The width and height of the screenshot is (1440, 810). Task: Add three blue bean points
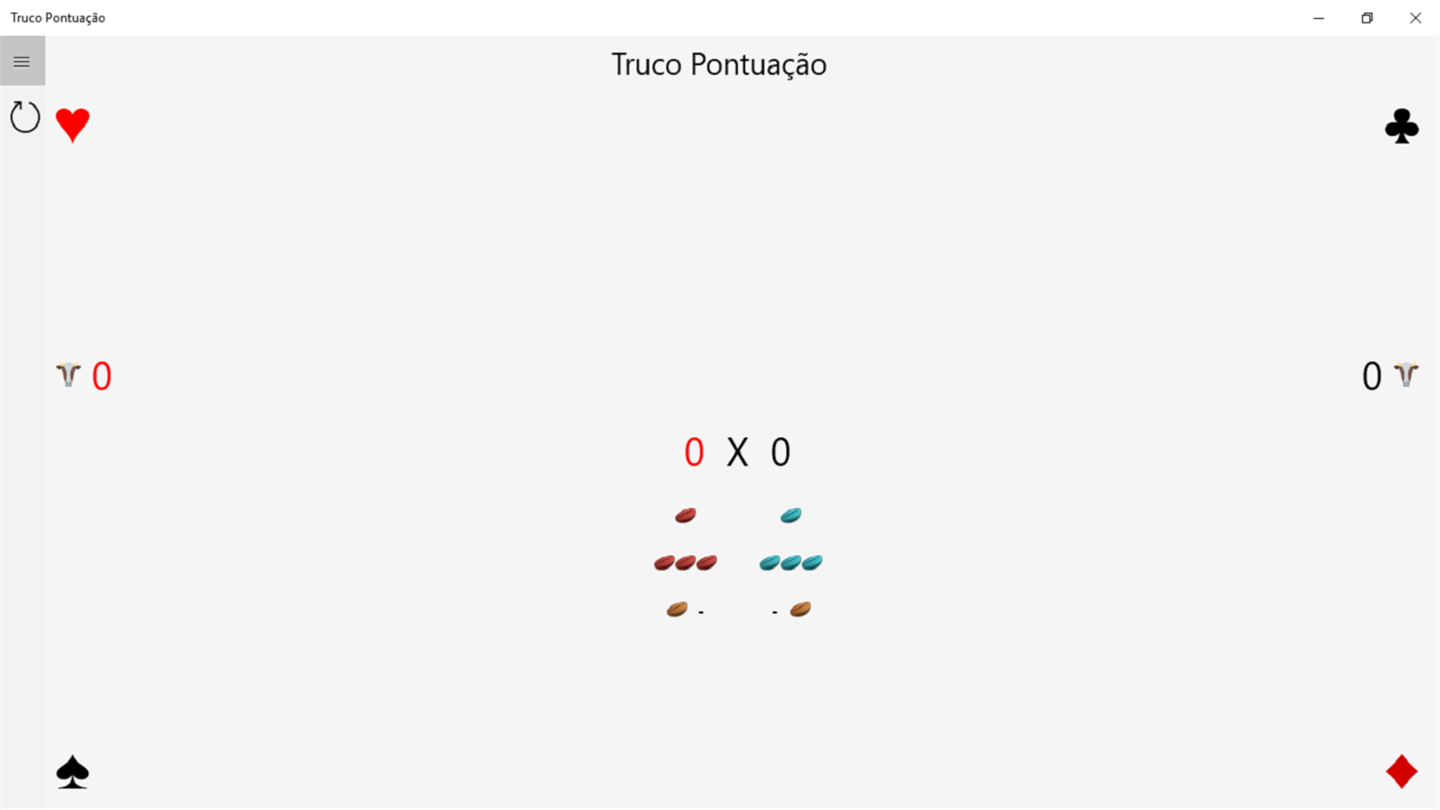pos(790,563)
